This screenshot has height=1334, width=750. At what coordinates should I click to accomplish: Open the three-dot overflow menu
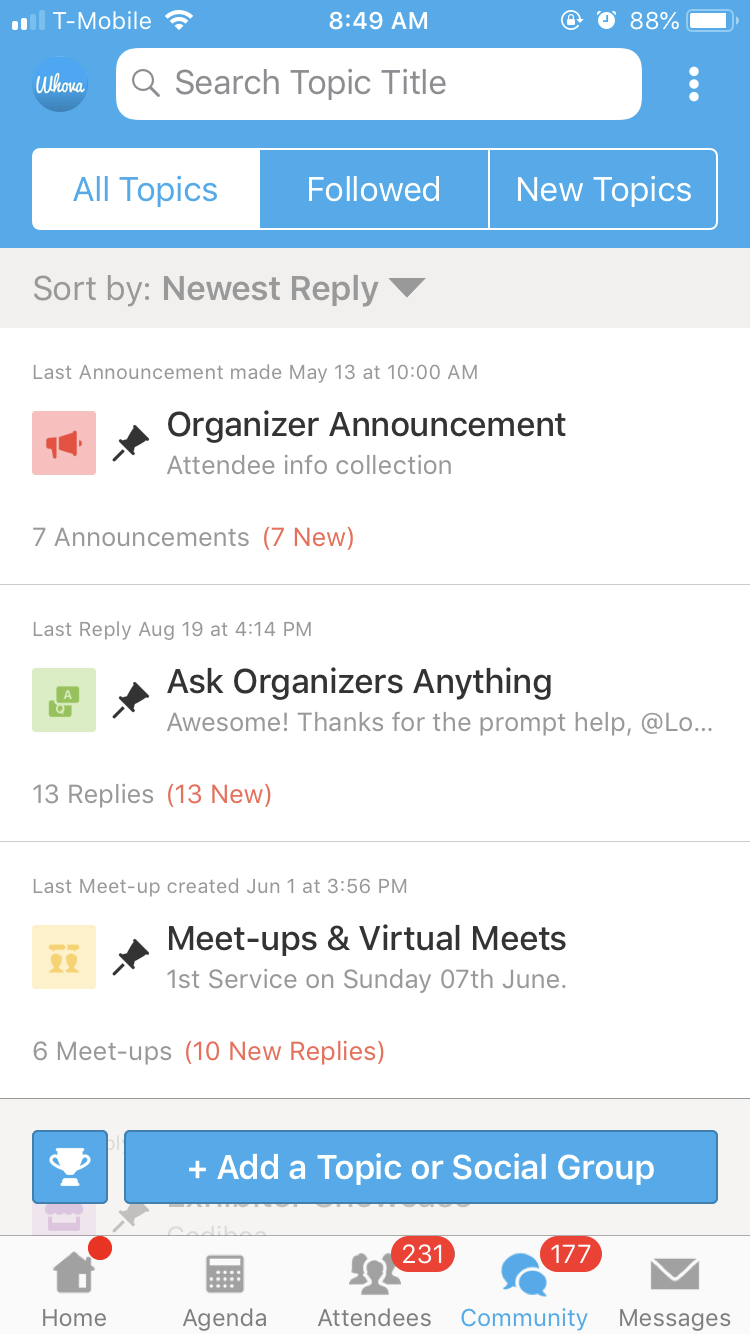pyautogui.click(x=694, y=84)
